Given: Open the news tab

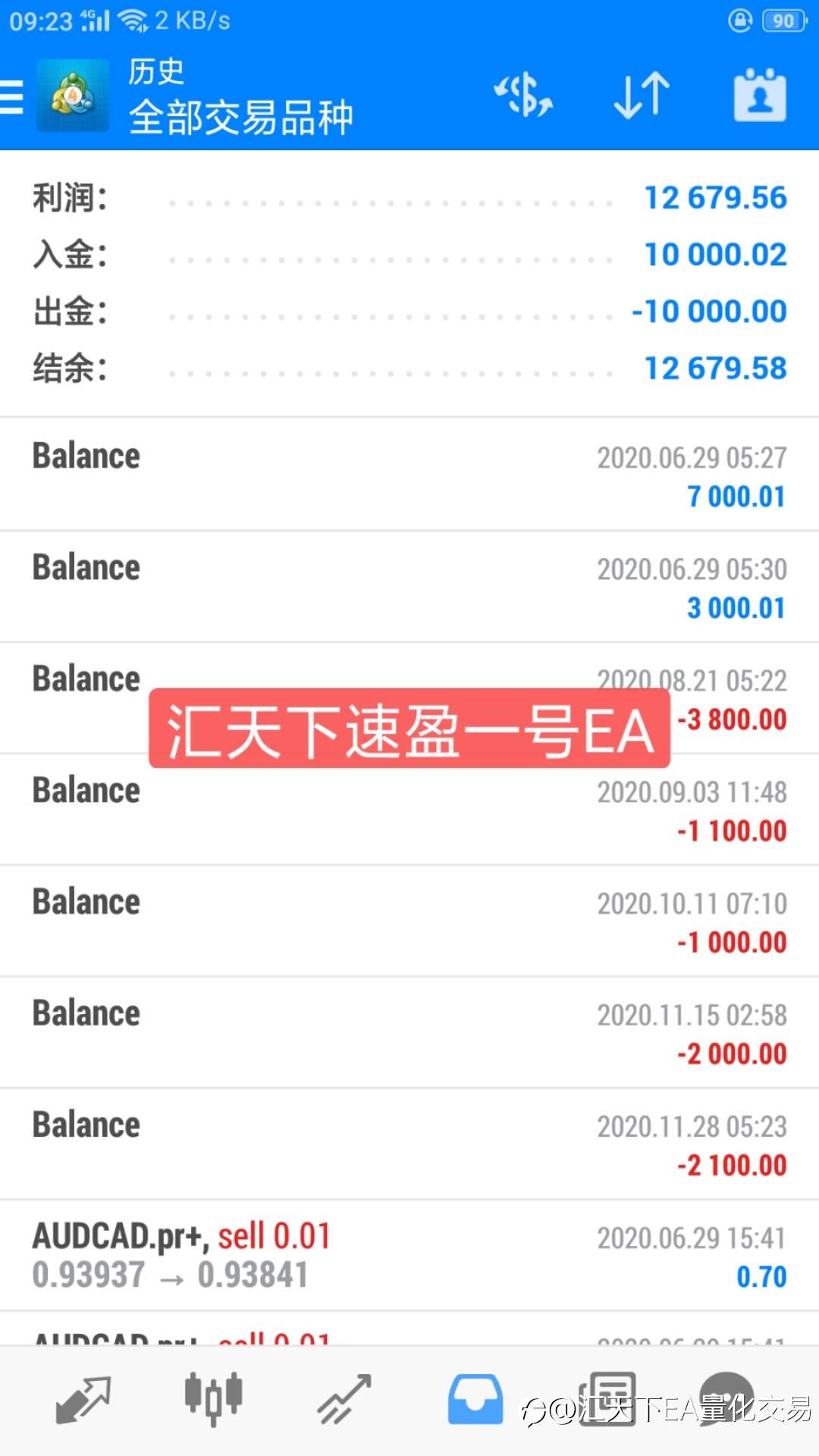Looking at the screenshot, I should click(x=607, y=1399).
